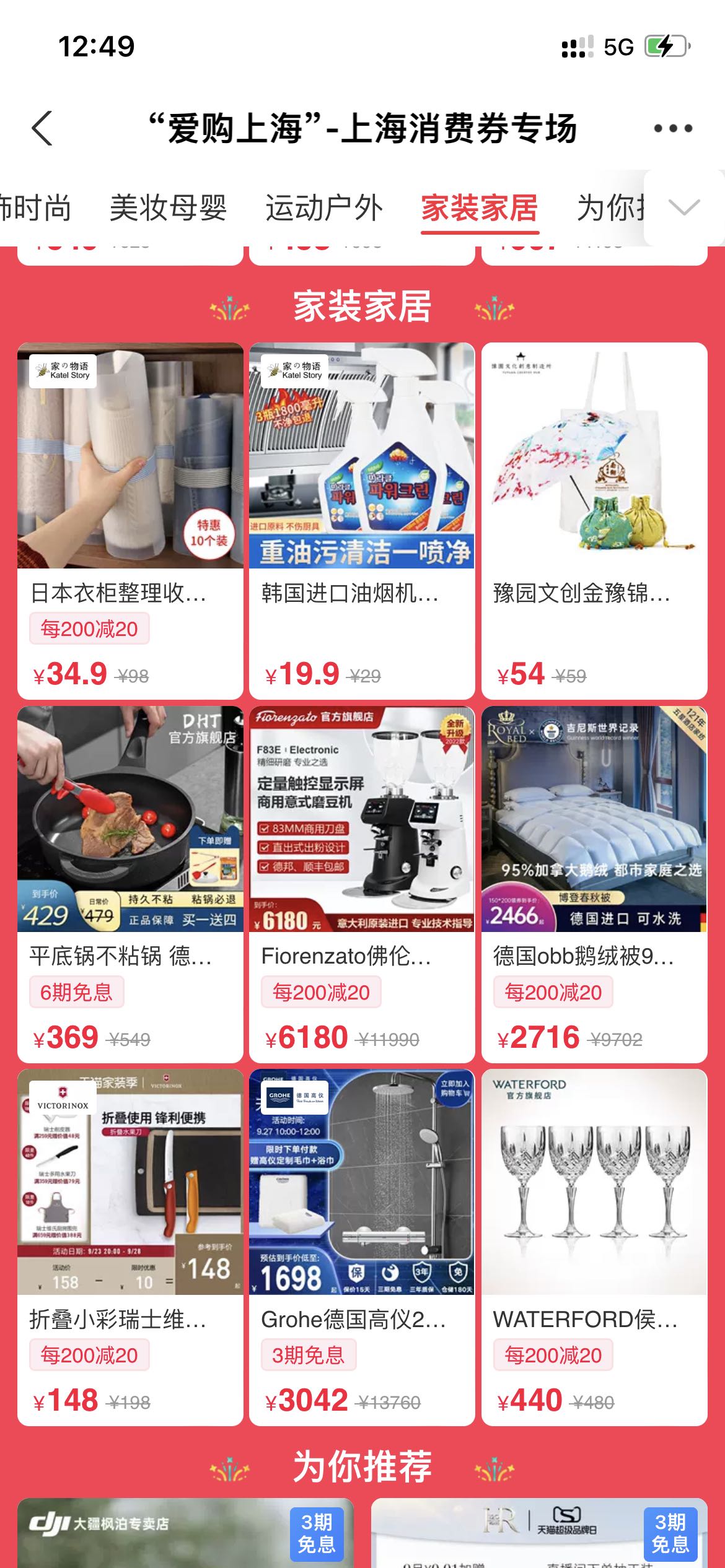
Task: Open the 折叠小彩瑞士维 knife product
Action: click(x=130, y=1247)
